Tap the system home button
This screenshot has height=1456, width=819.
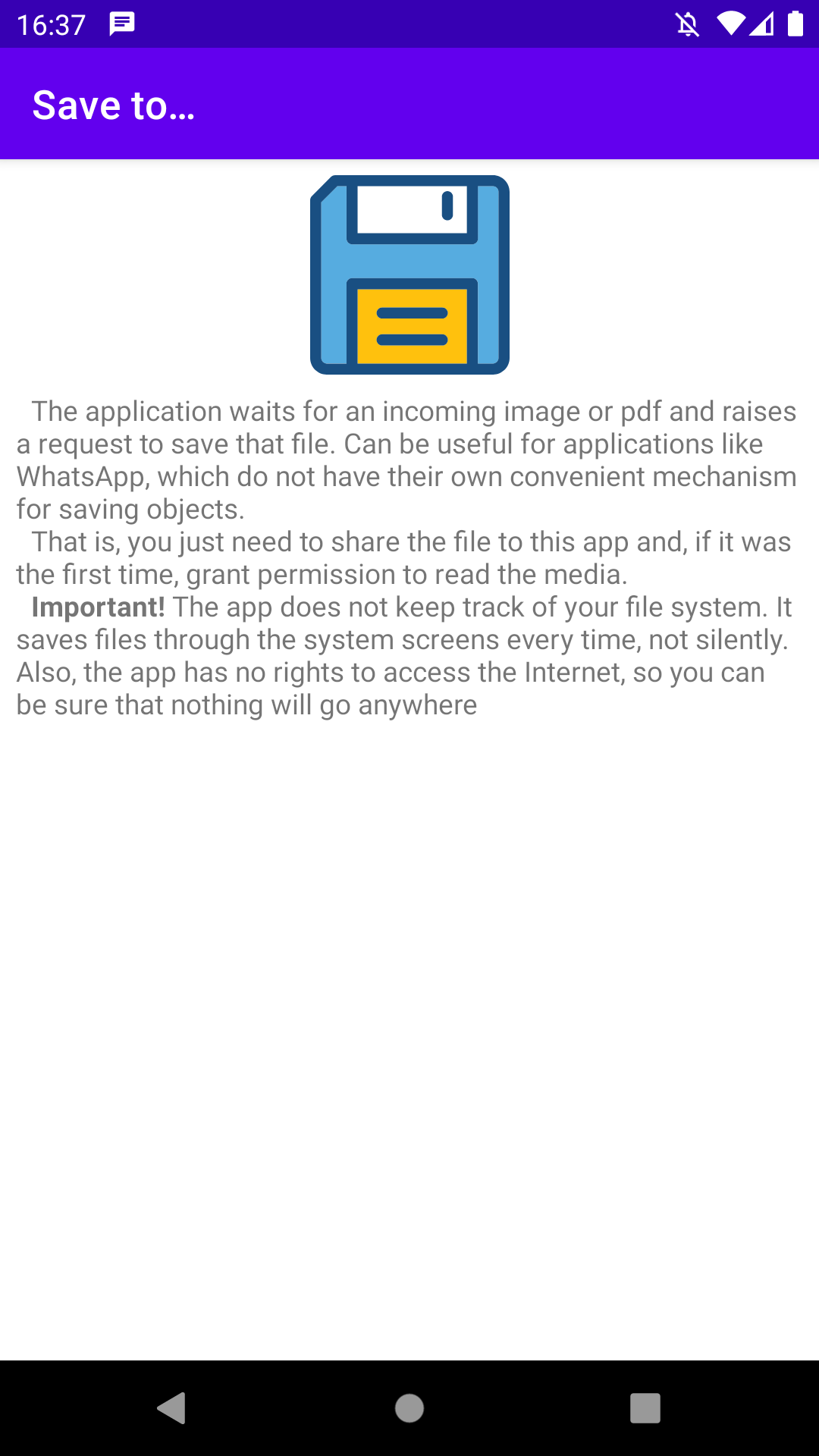[409, 1408]
